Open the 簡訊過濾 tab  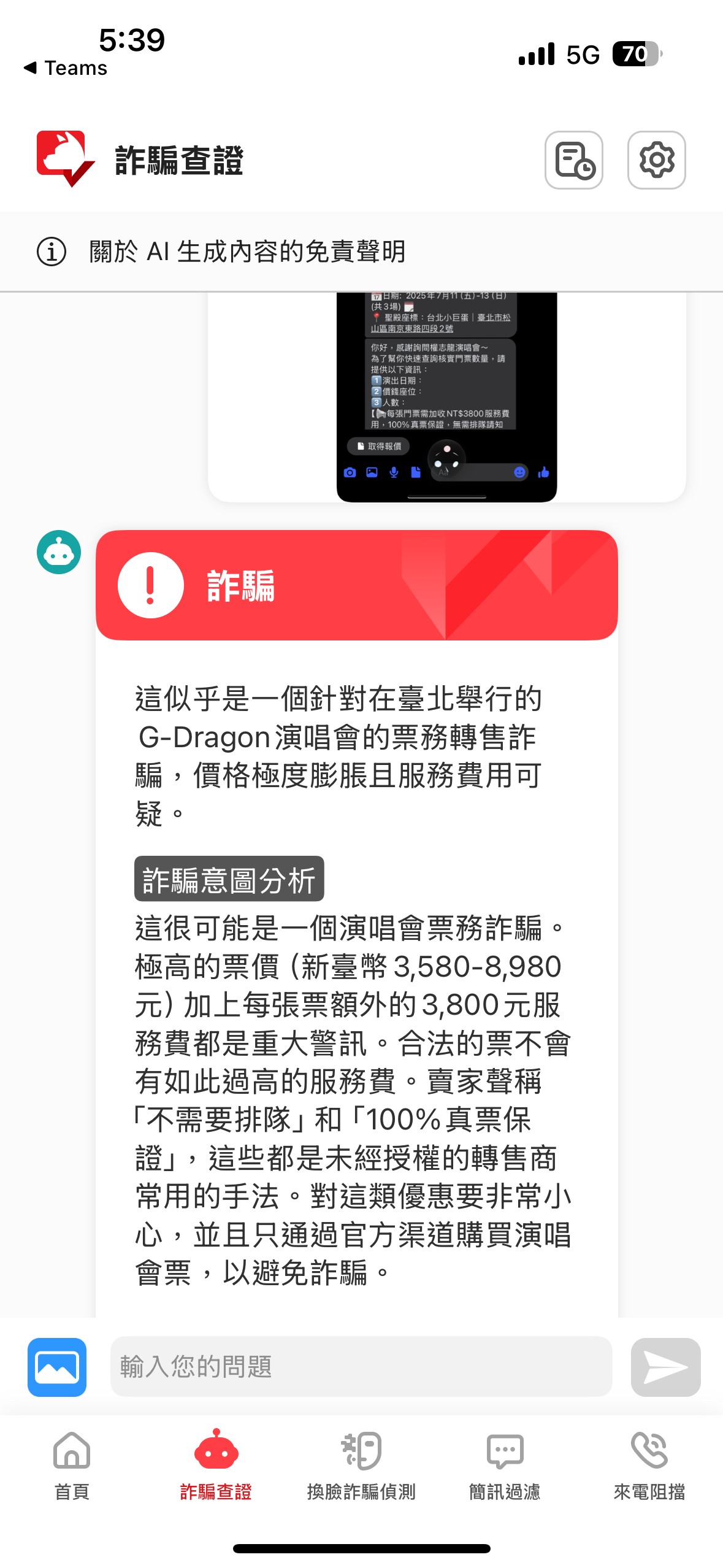(x=505, y=1465)
